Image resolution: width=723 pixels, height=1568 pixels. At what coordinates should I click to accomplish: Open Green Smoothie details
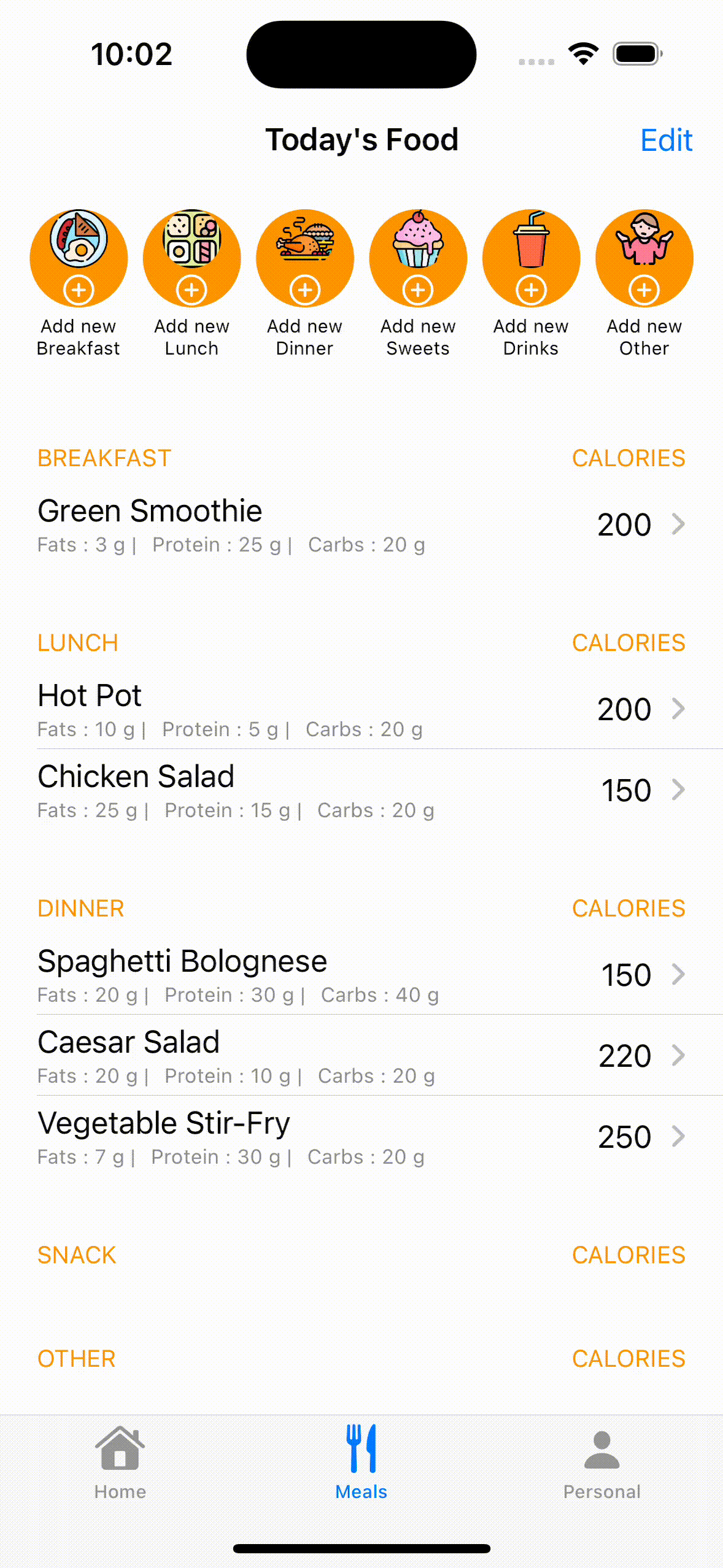[x=361, y=525]
